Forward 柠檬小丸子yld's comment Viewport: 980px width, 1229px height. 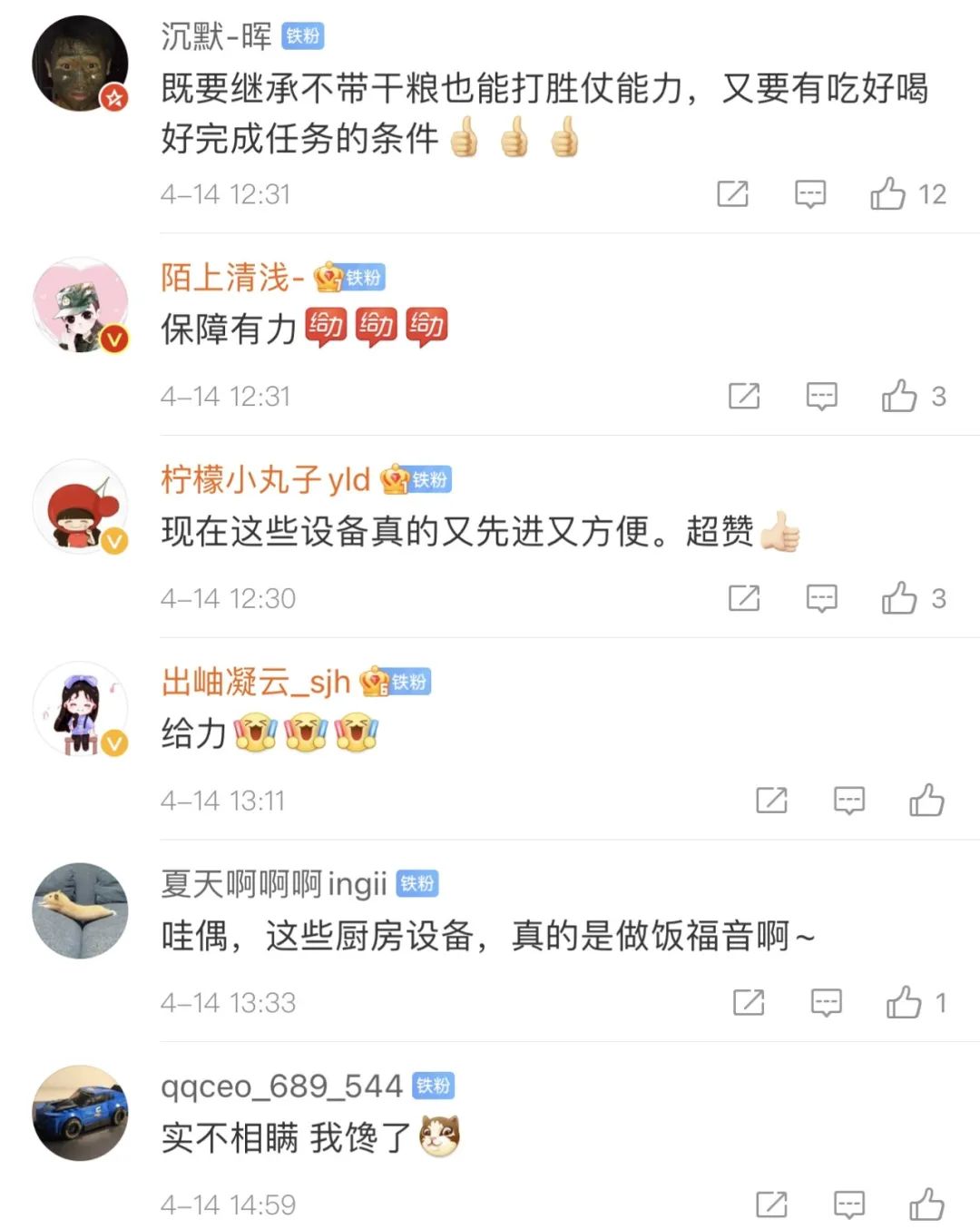(744, 598)
